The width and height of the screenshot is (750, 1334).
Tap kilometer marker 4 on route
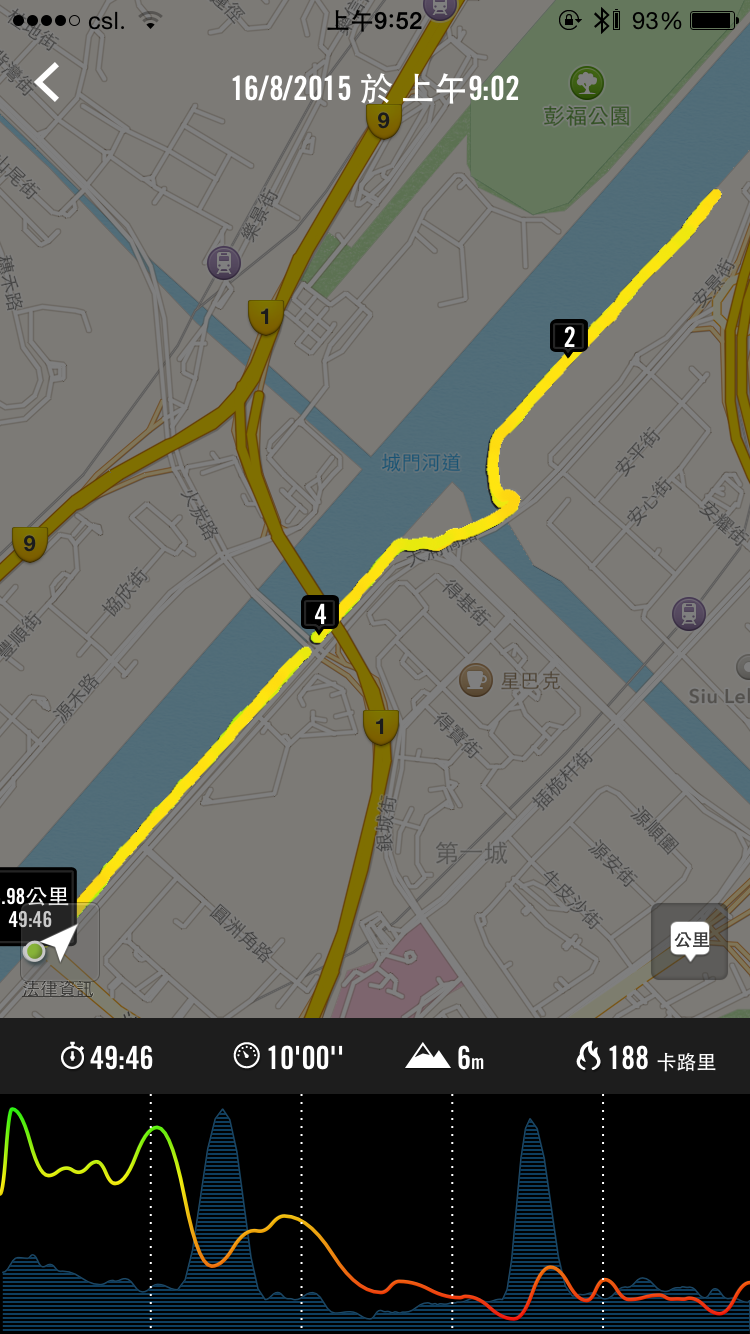click(320, 612)
